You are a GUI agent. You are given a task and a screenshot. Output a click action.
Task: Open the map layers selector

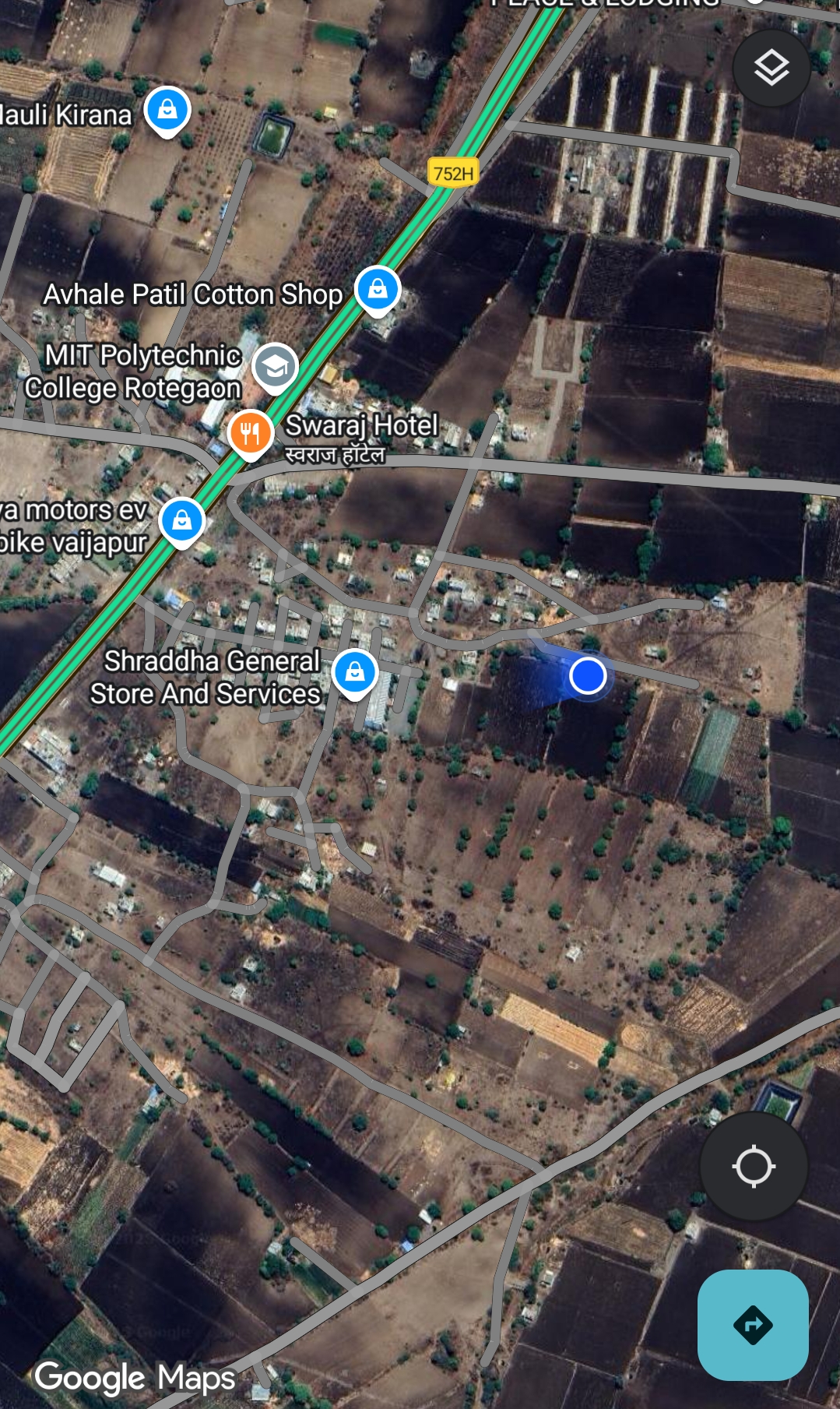[x=771, y=69]
